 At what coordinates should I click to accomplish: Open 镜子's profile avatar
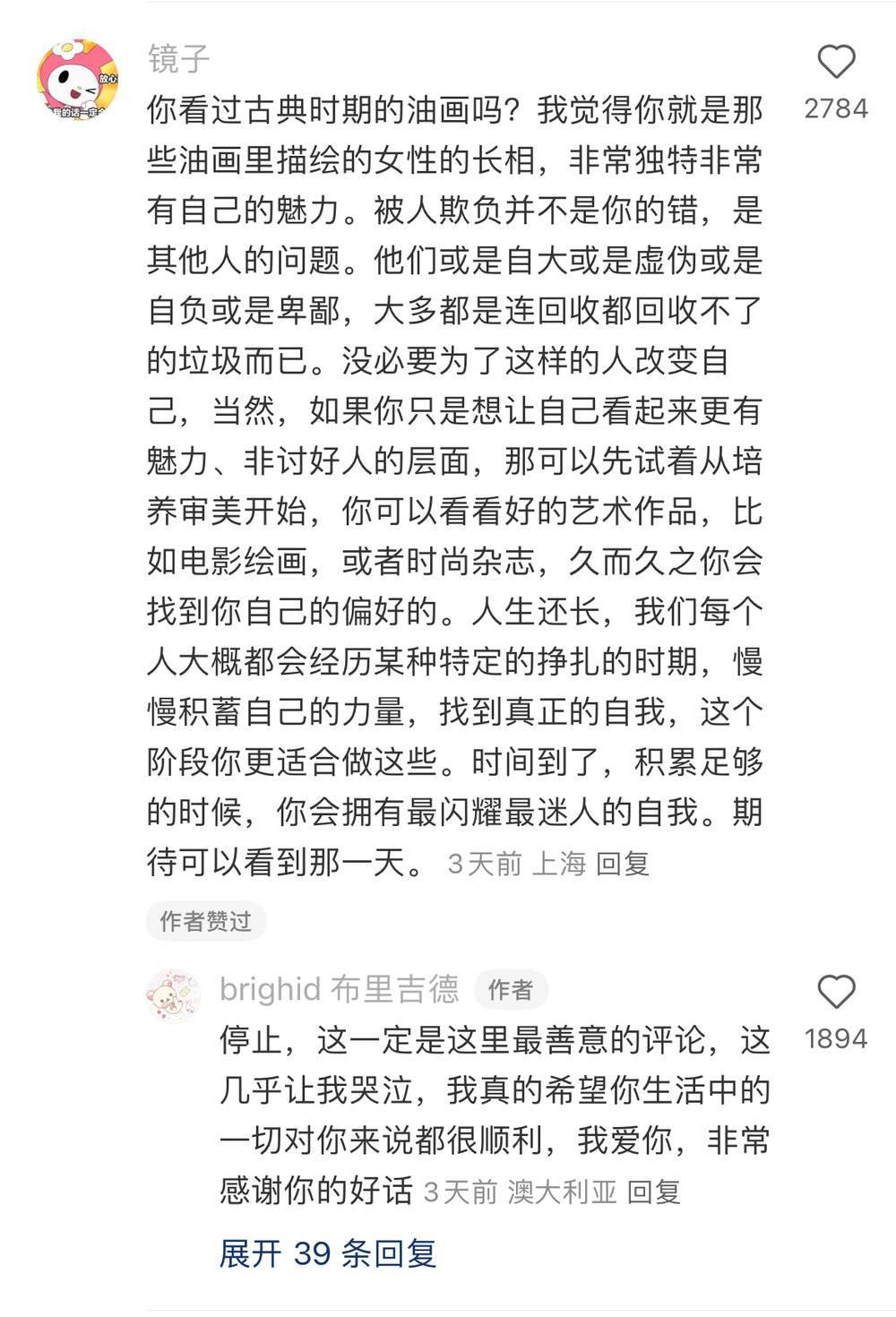tap(78, 81)
